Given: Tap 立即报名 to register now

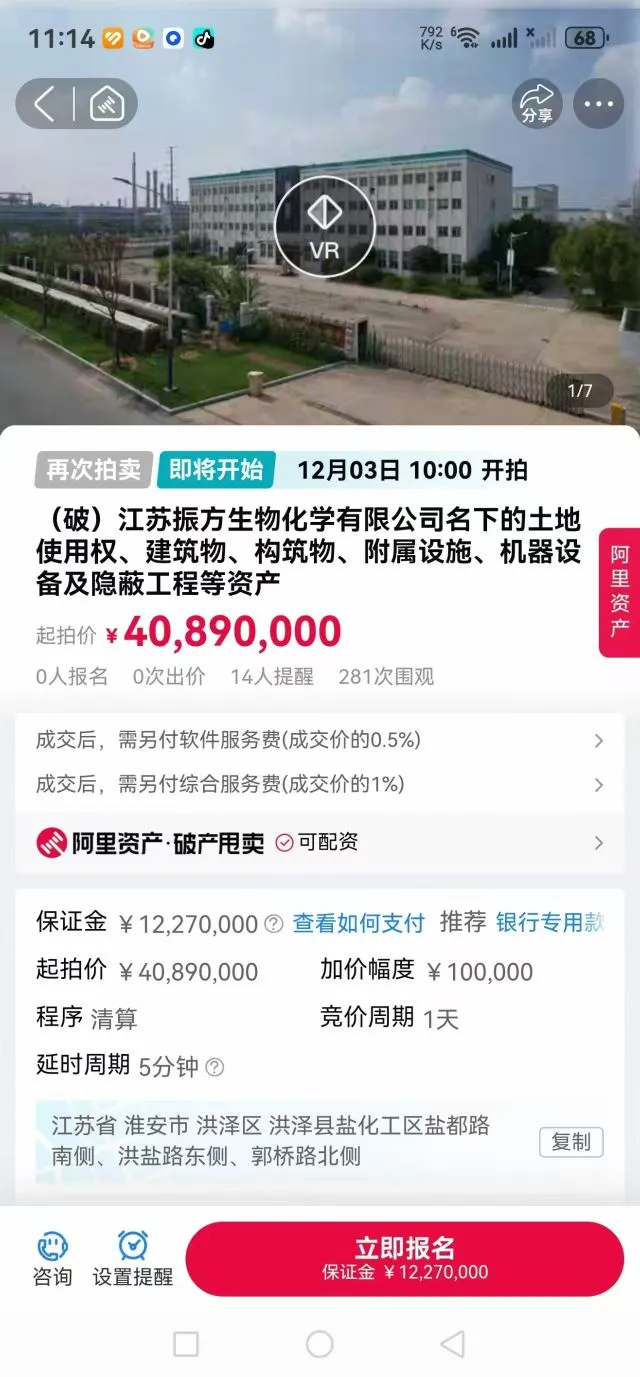Looking at the screenshot, I should click(x=404, y=1258).
